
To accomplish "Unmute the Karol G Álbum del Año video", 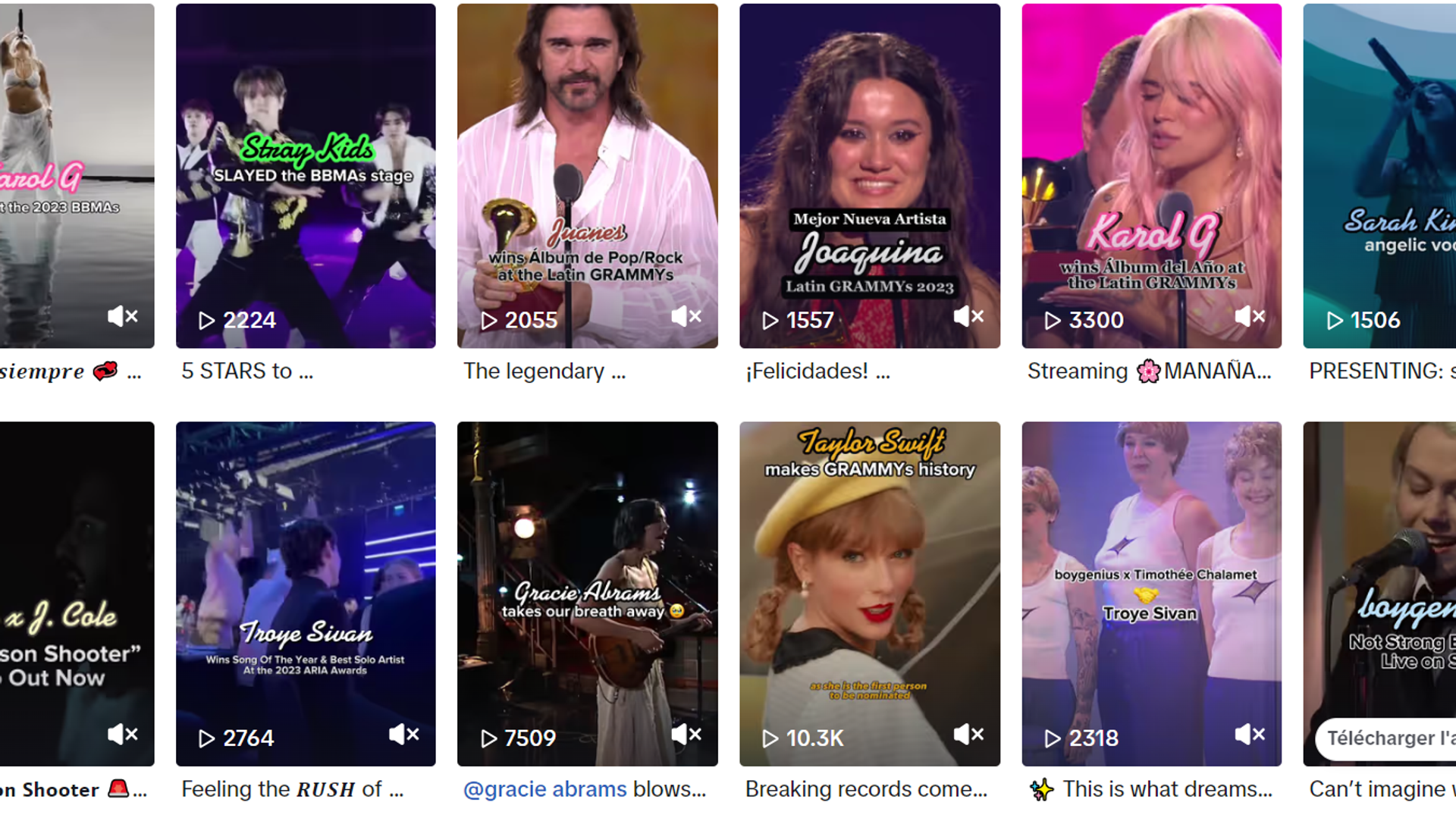I will point(1250,316).
